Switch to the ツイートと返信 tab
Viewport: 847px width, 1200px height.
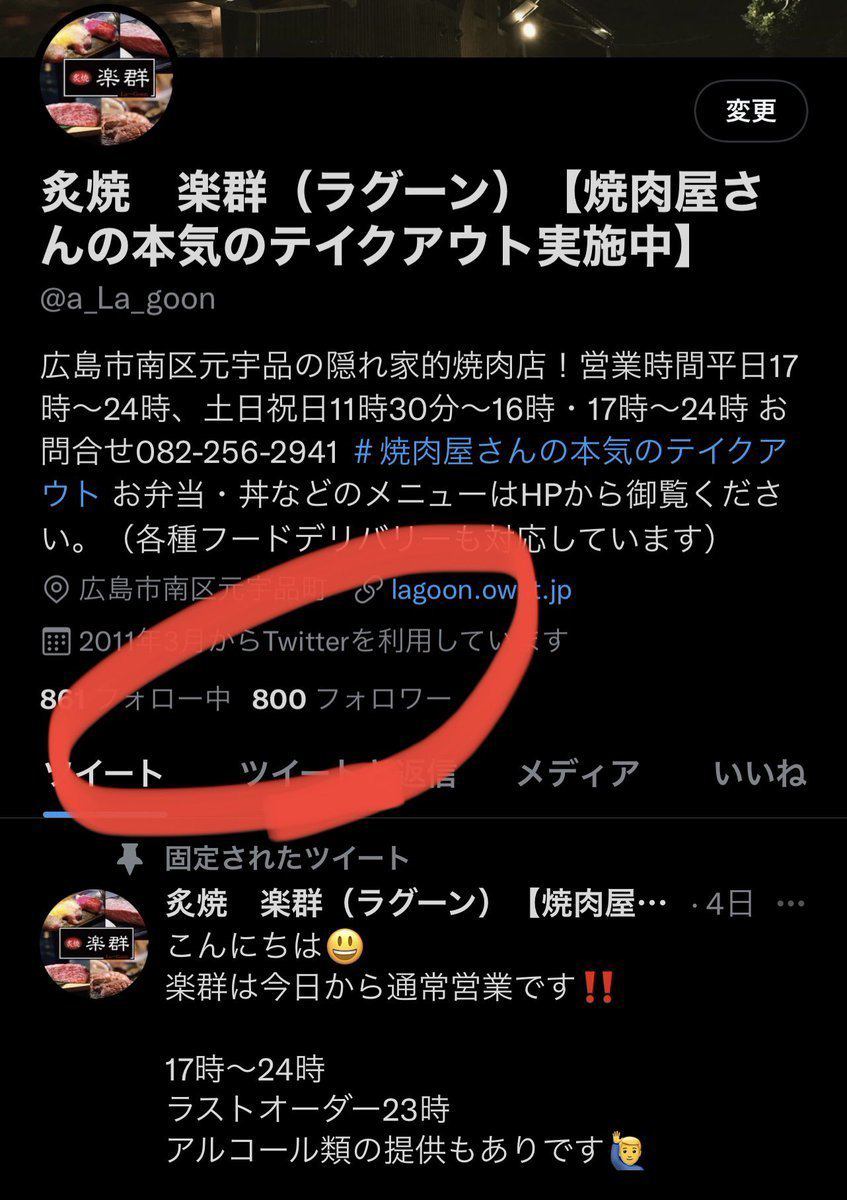(x=347, y=774)
